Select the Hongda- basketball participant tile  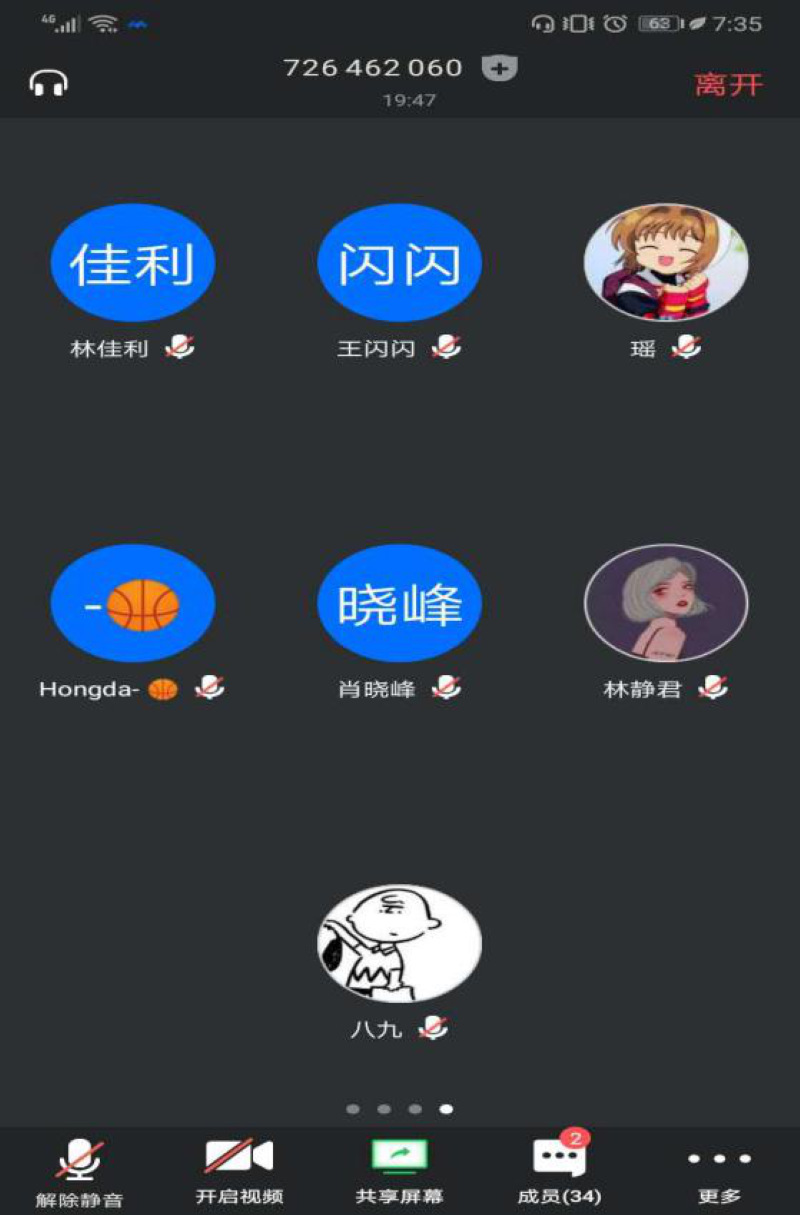(133, 603)
